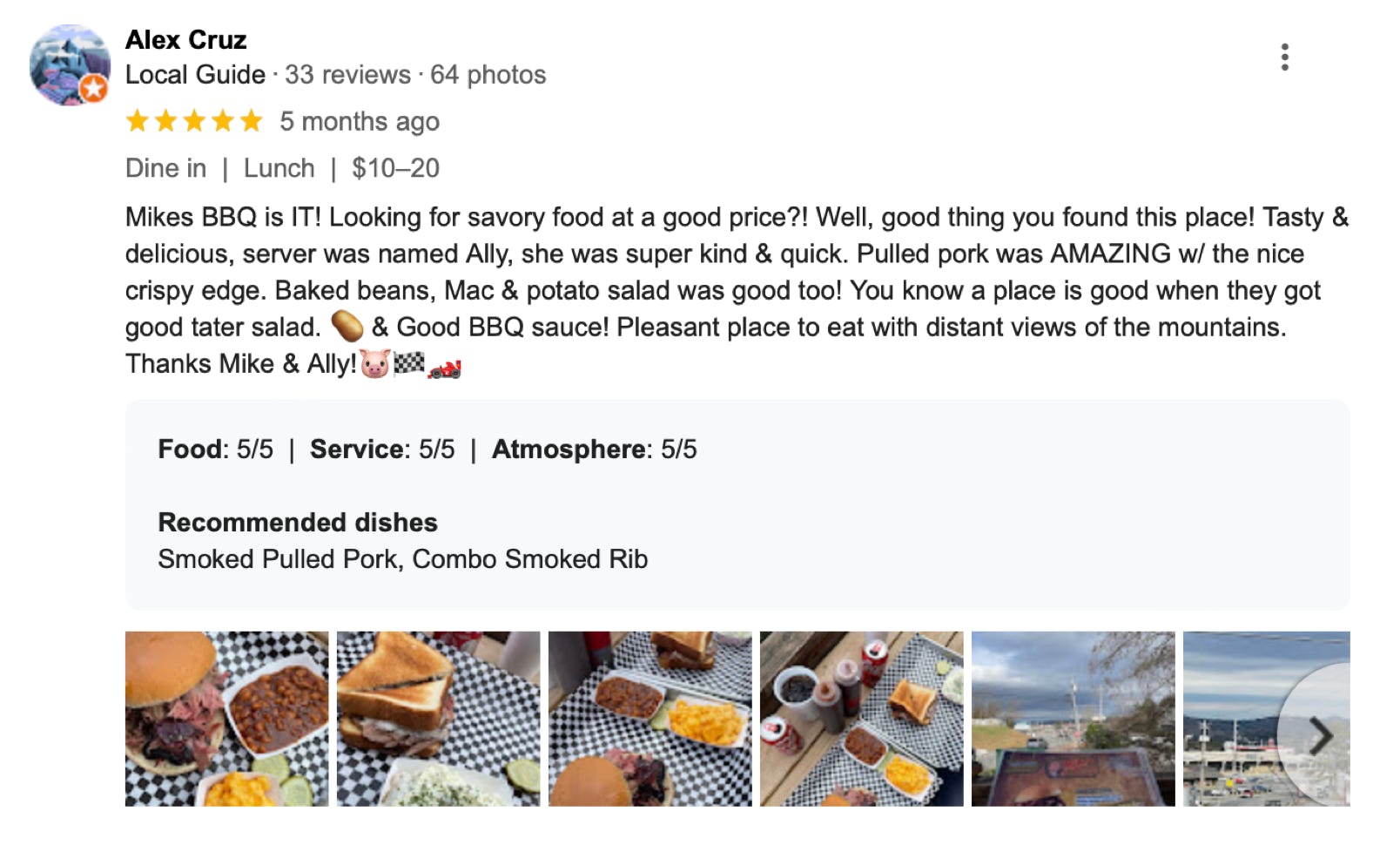Open Alex Cruz's profile picture
Viewport: 1400px width, 845px height.
click(70, 65)
